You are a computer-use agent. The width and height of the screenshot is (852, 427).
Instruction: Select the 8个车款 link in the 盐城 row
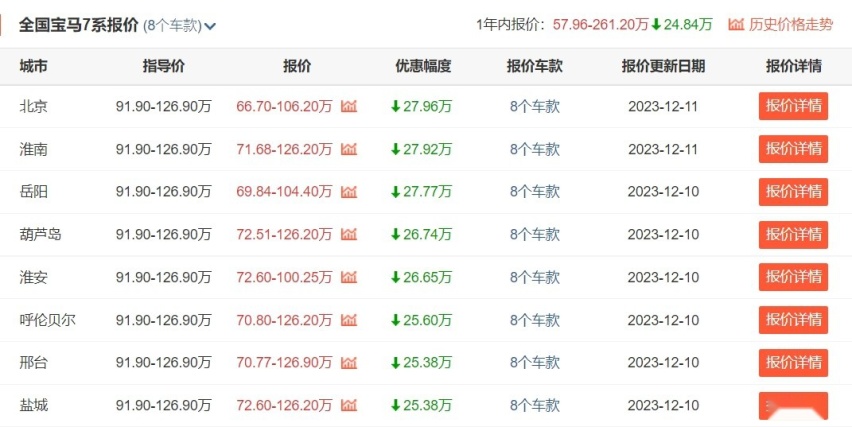click(534, 405)
